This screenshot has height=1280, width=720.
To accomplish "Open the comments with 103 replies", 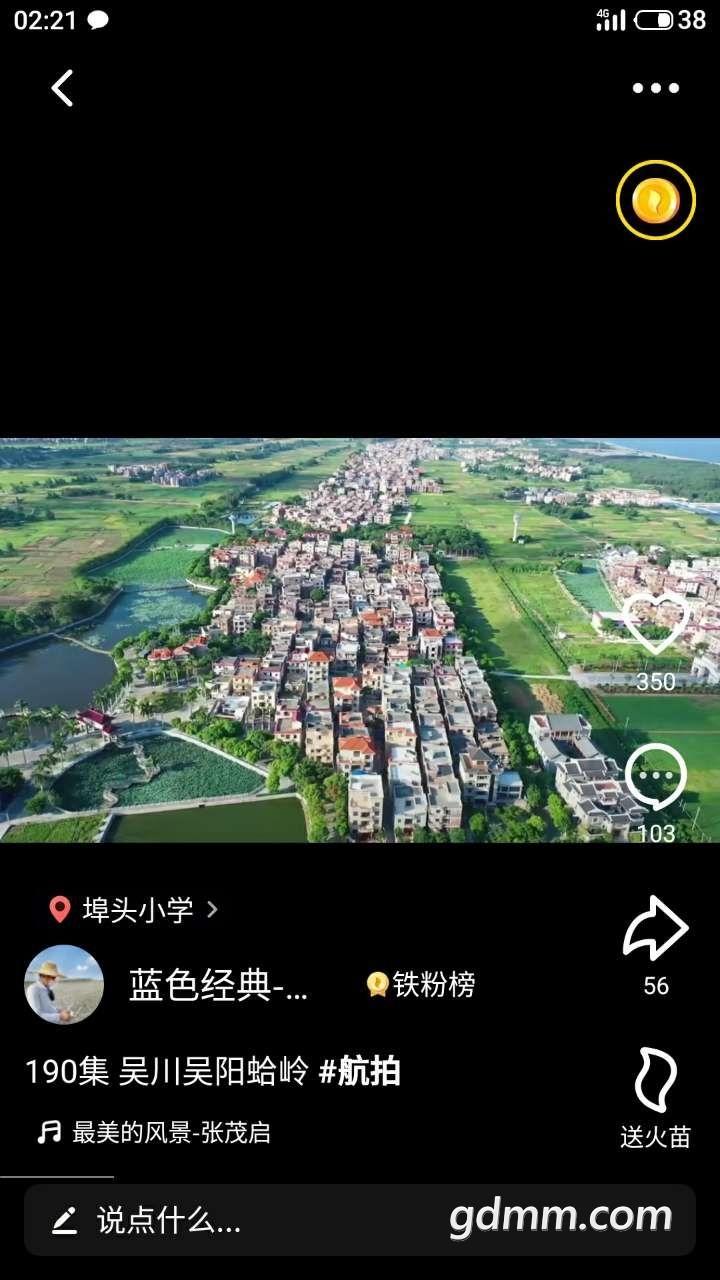I will (x=655, y=778).
